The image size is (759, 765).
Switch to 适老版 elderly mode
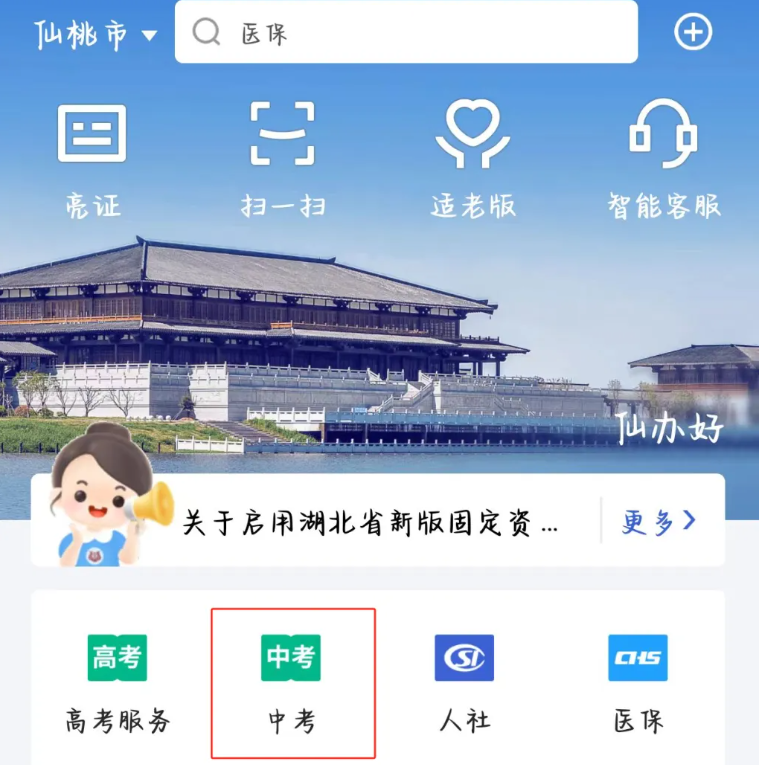click(x=473, y=160)
